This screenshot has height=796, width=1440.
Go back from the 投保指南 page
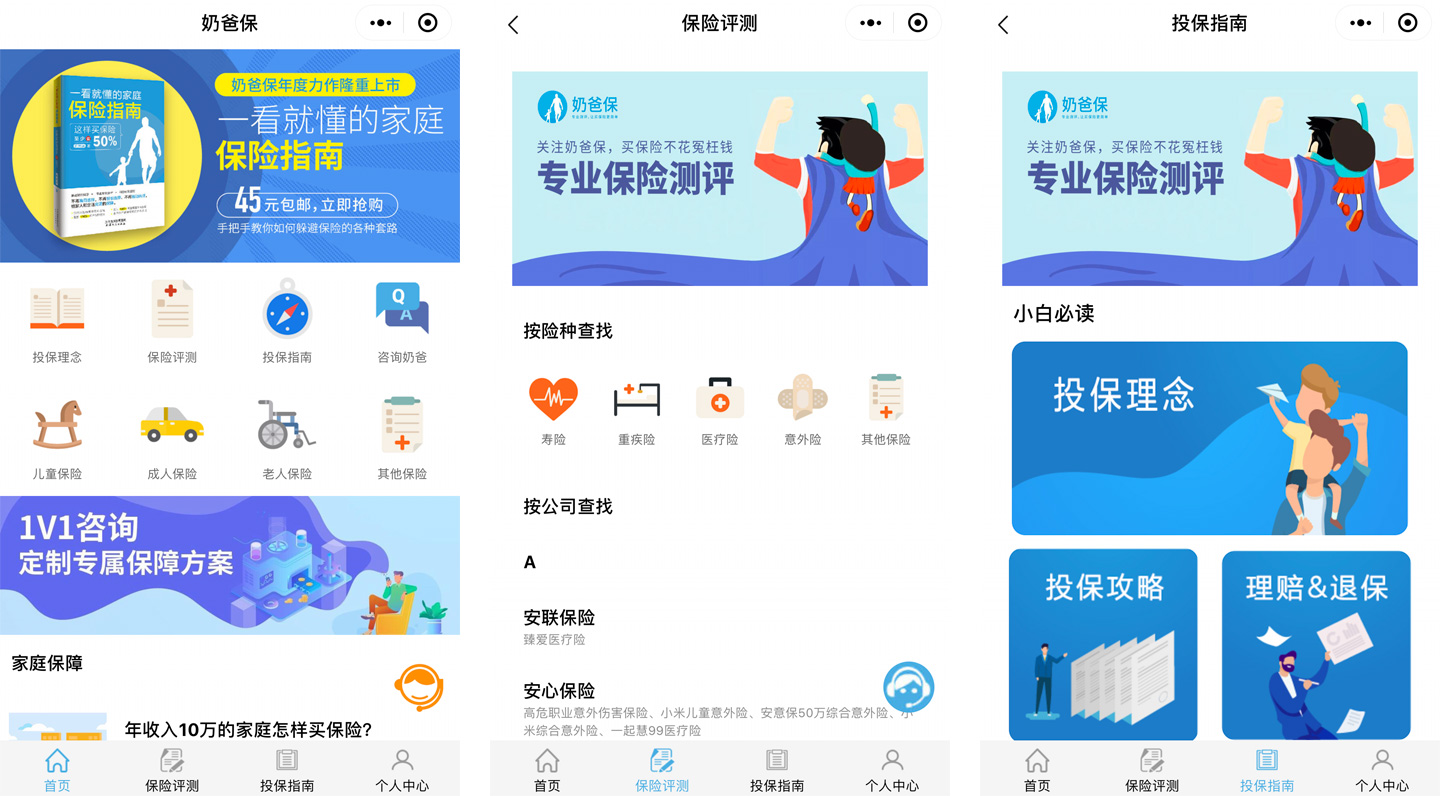pos(1003,25)
